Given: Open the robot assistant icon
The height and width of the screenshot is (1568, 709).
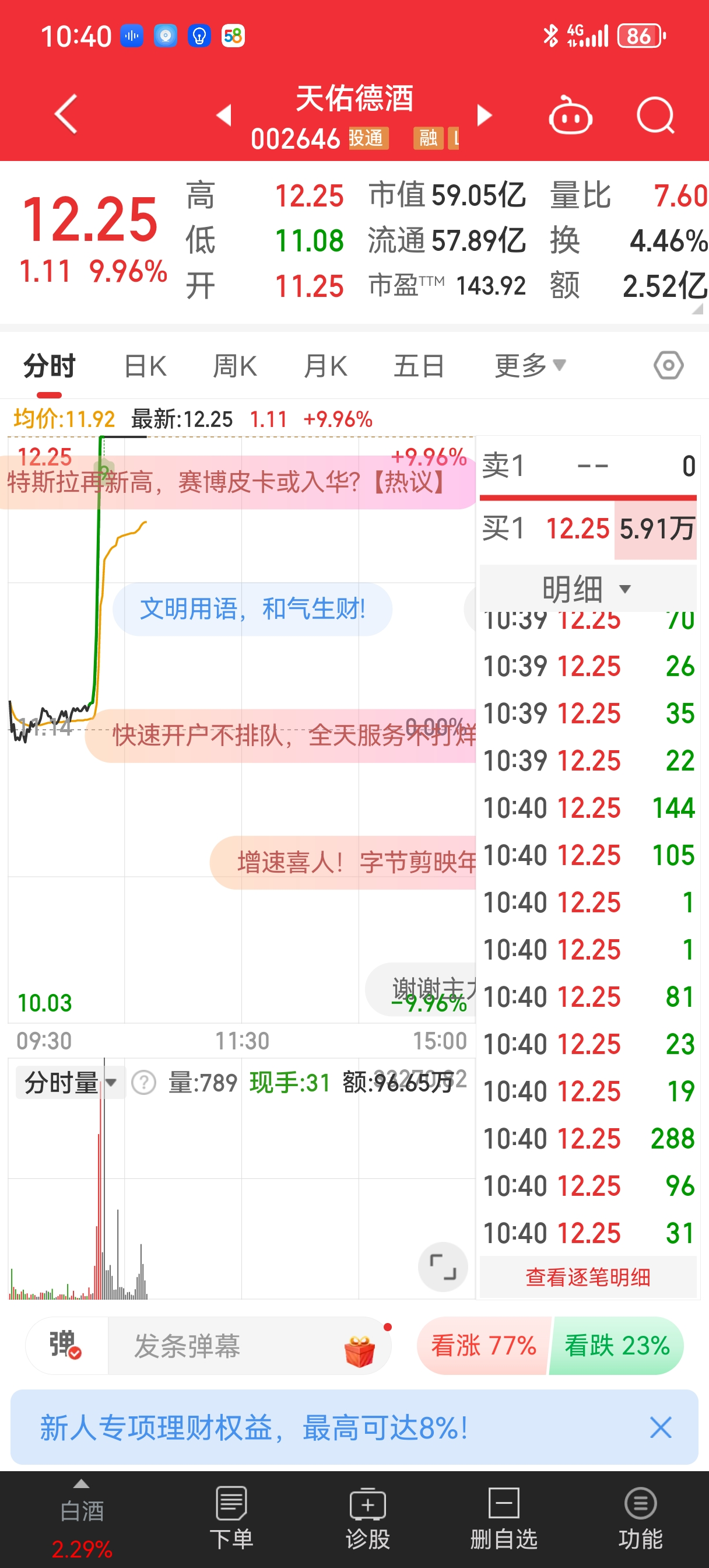Looking at the screenshot, I should point(570,115).
